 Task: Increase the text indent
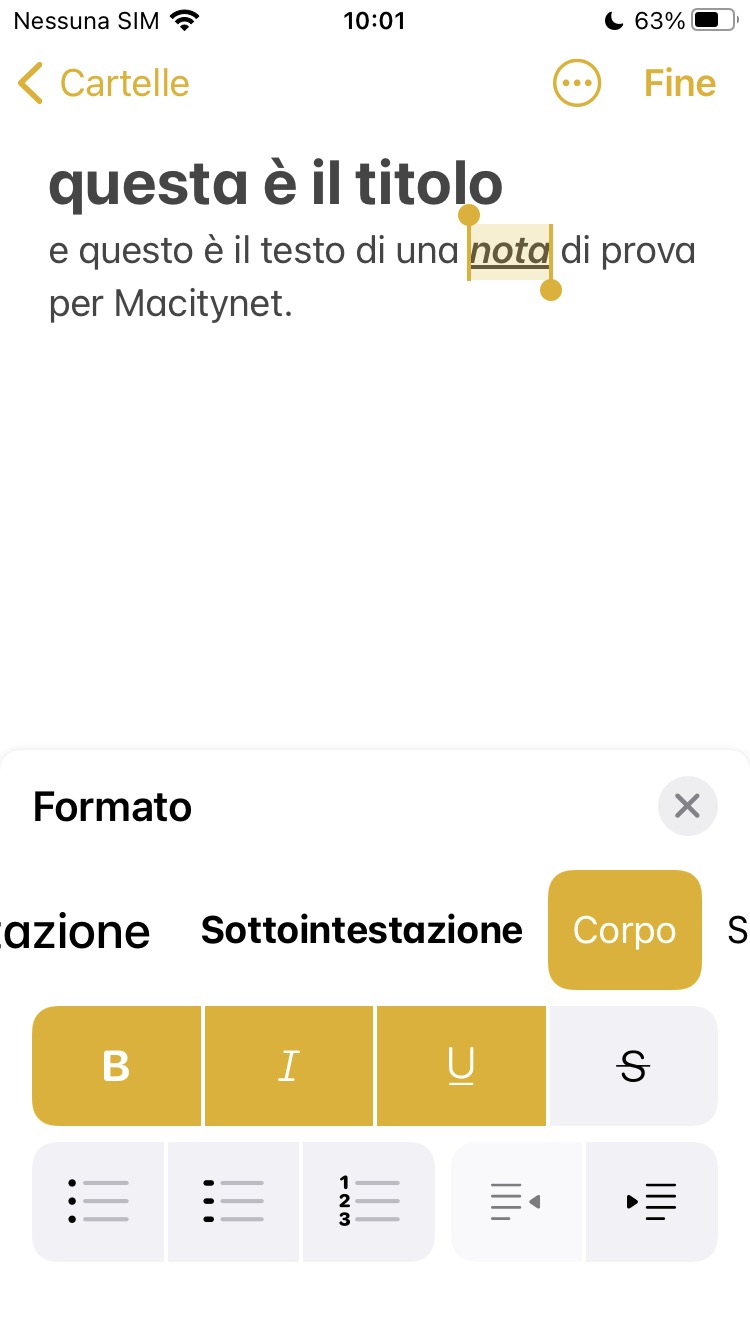coord(652,1201)
